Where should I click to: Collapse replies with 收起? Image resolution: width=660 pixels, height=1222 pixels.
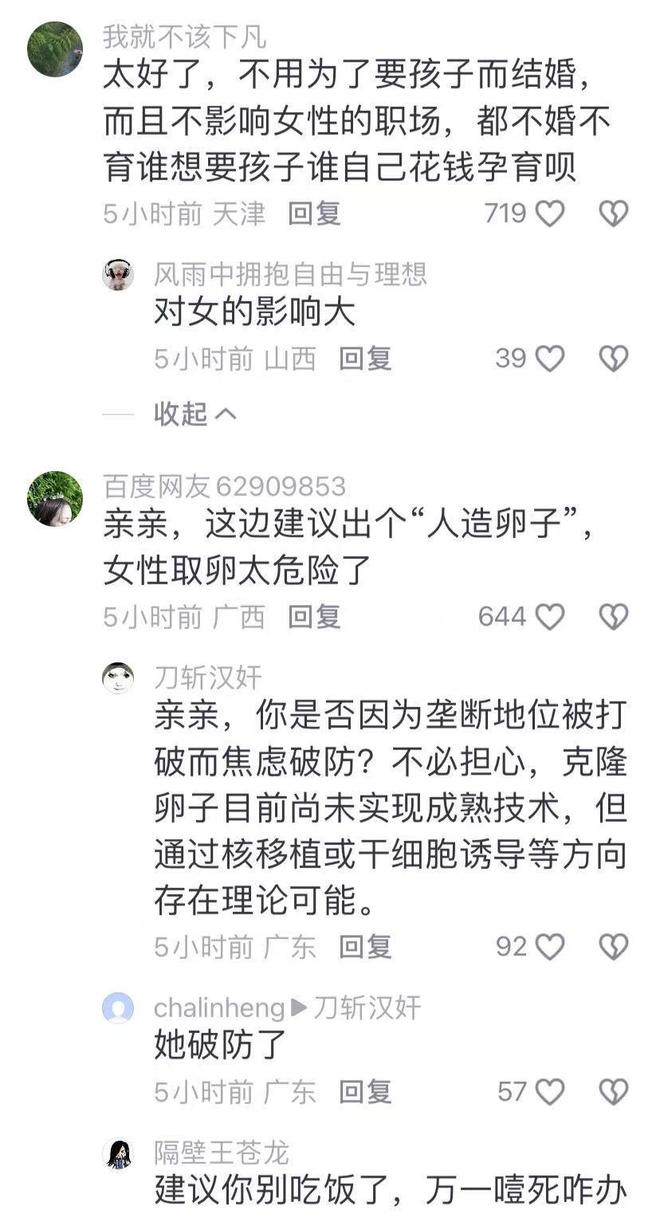tap(195, 413)
